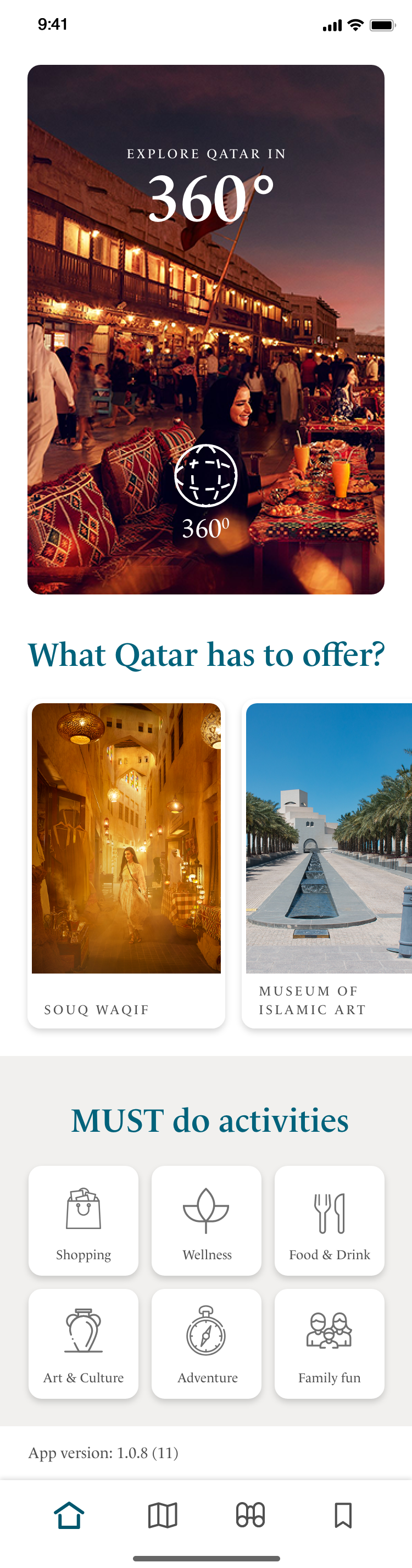The width and height of the screenshot is (412, 1568).
Task: Show the bookmarks tab
Action: [343, 1515]
